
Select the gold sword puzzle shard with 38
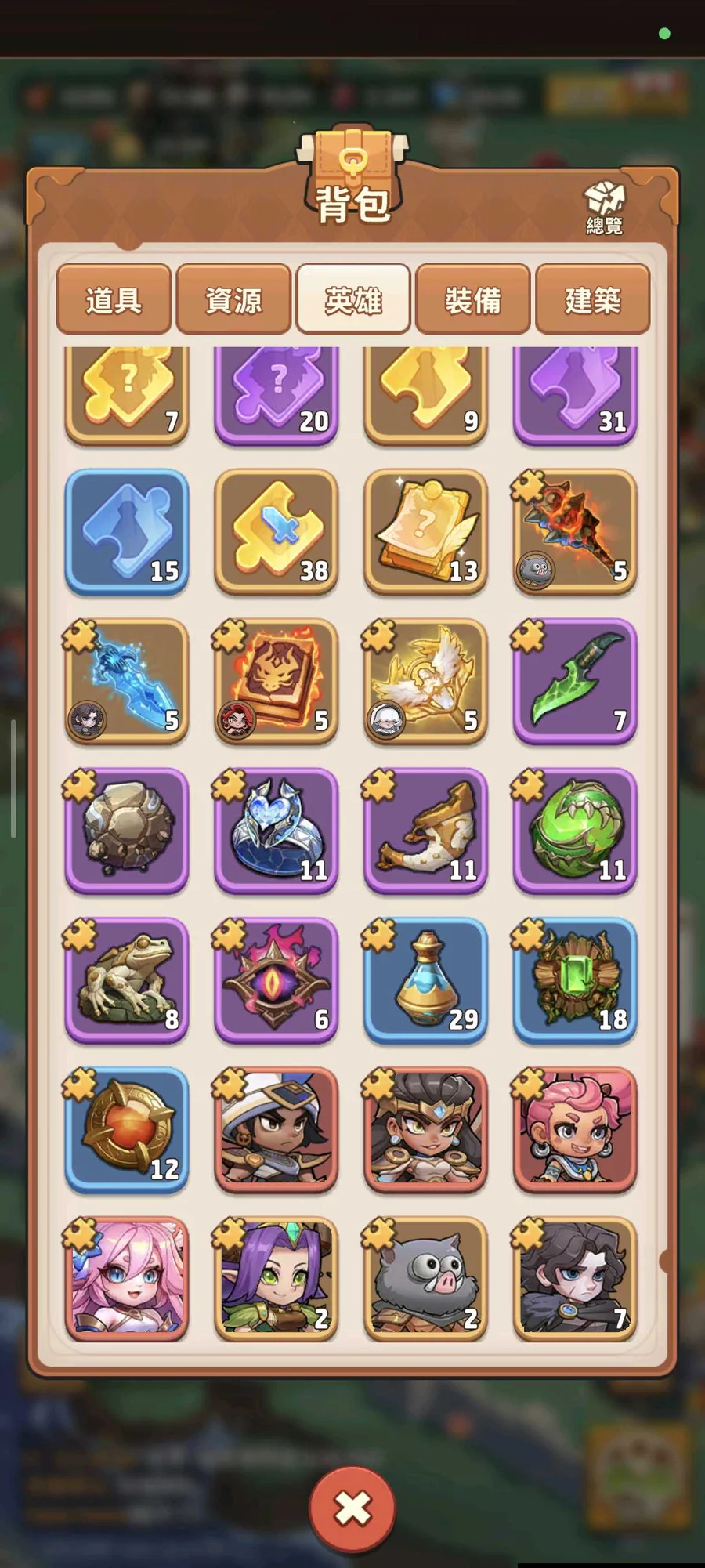click(277, 531)
